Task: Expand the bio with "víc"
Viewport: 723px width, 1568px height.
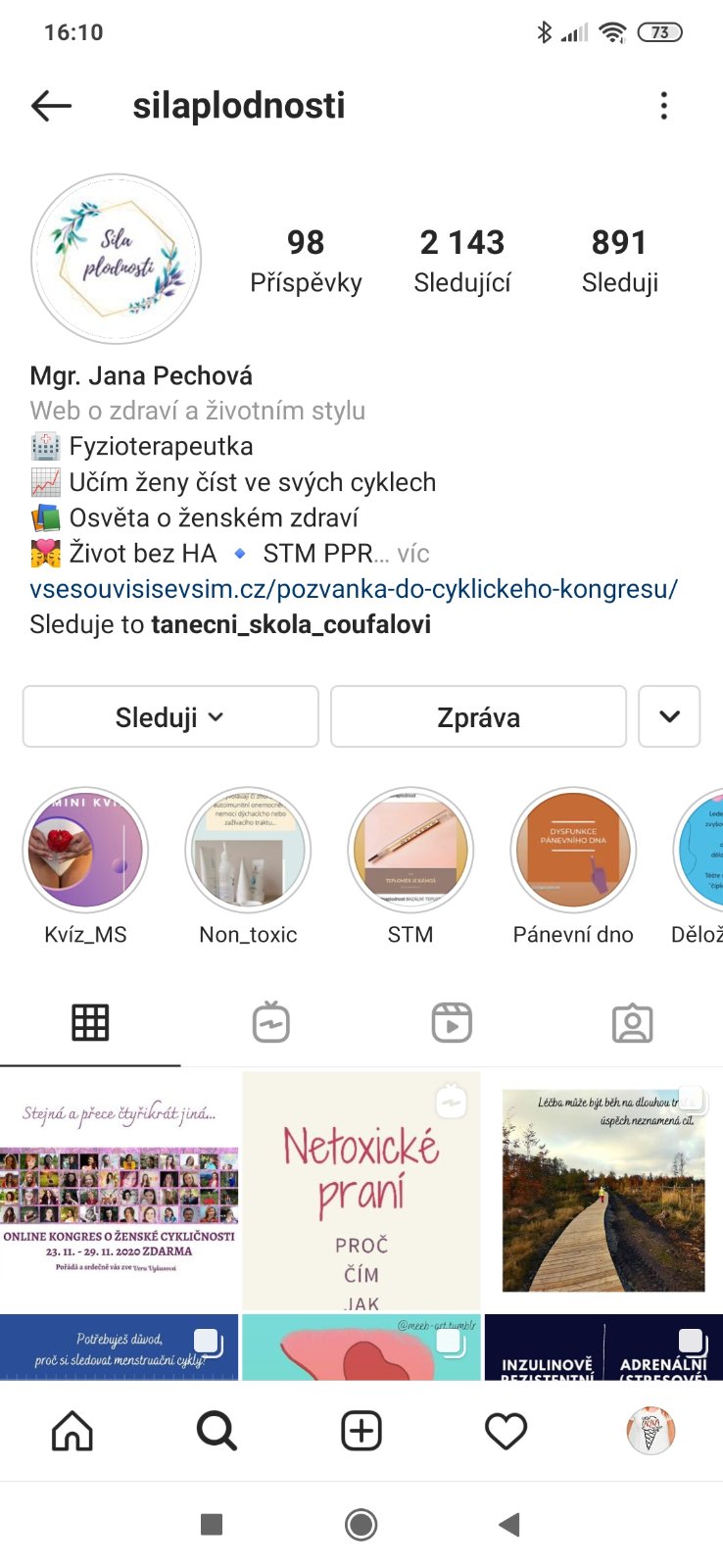Action: point(412,554)
